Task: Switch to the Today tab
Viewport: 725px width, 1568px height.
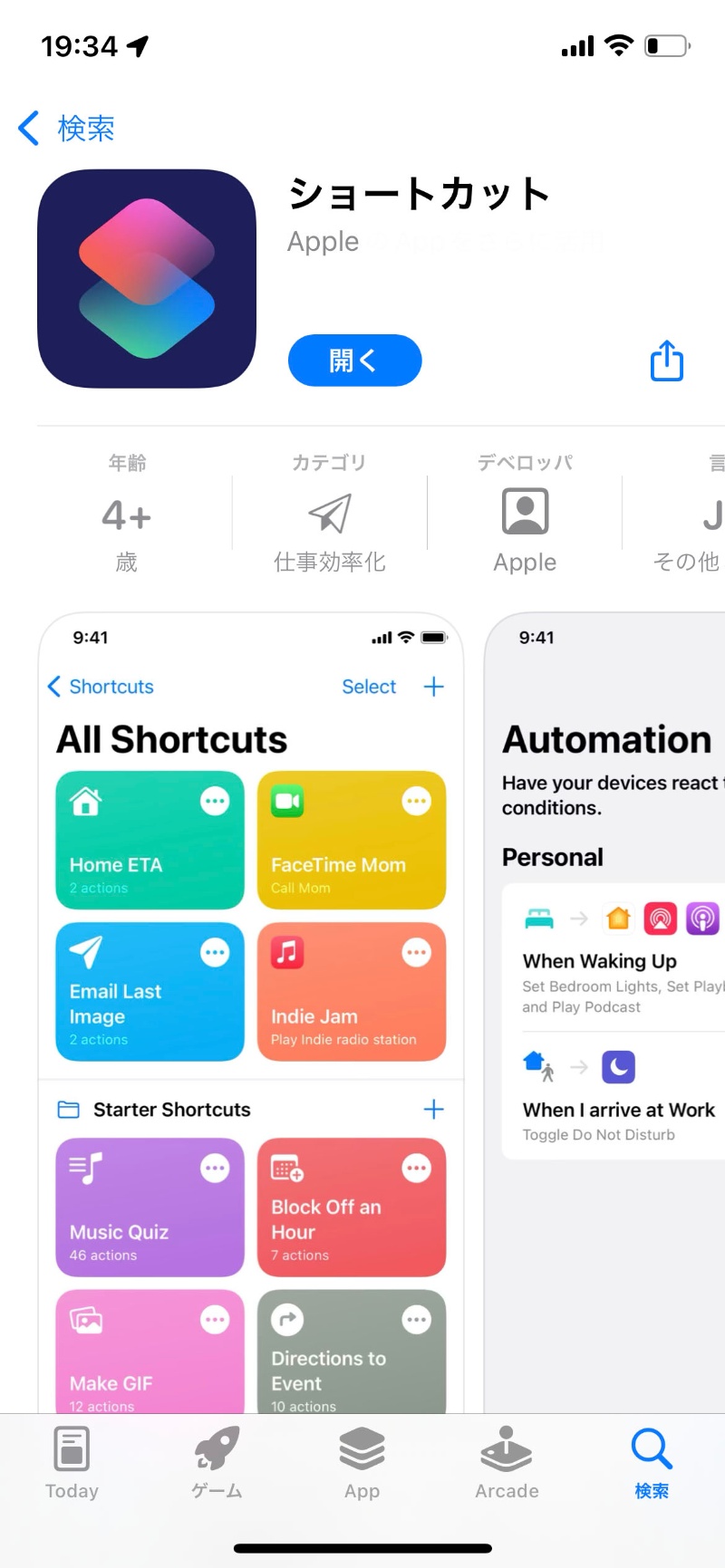Action: (72, 1463)
